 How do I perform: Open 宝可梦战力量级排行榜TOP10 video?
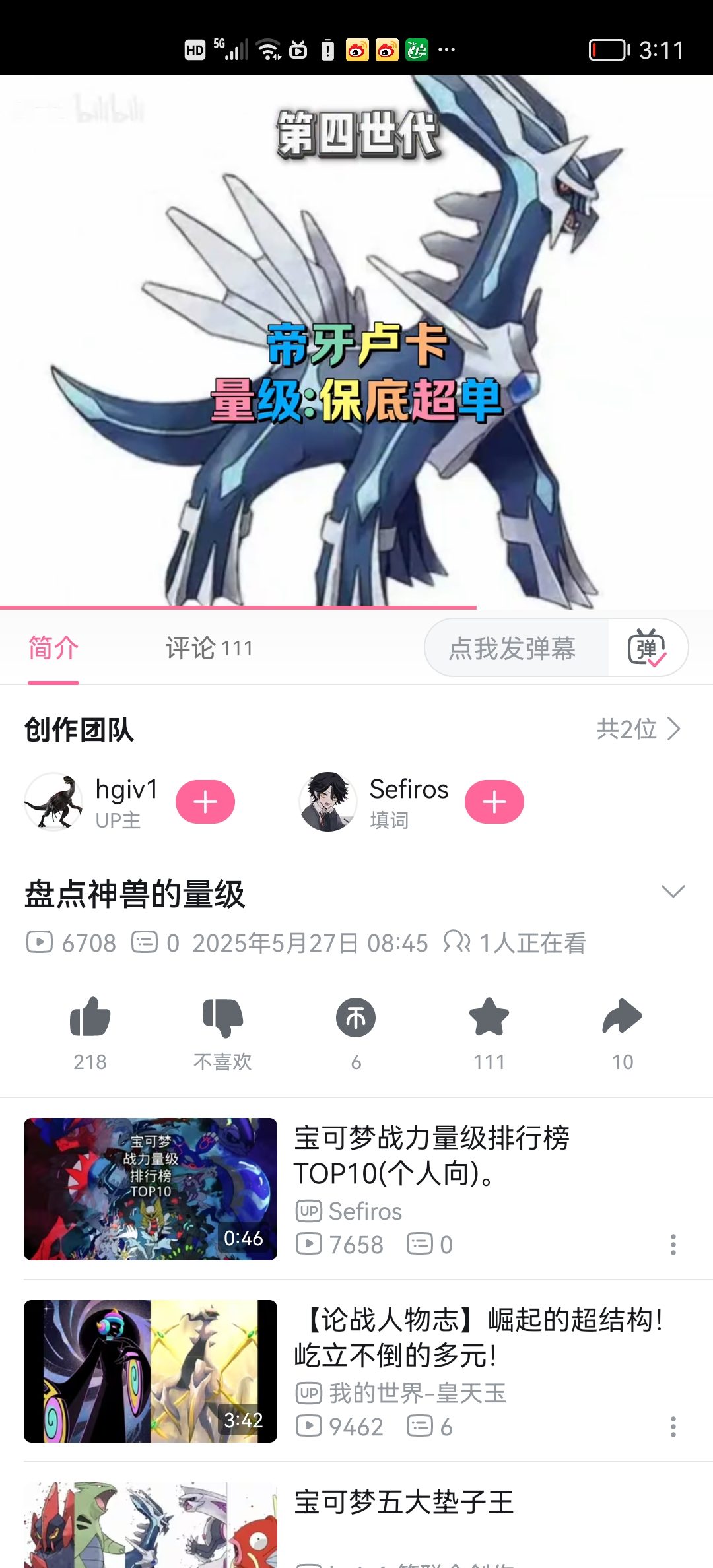click(x=432, y=1156)
